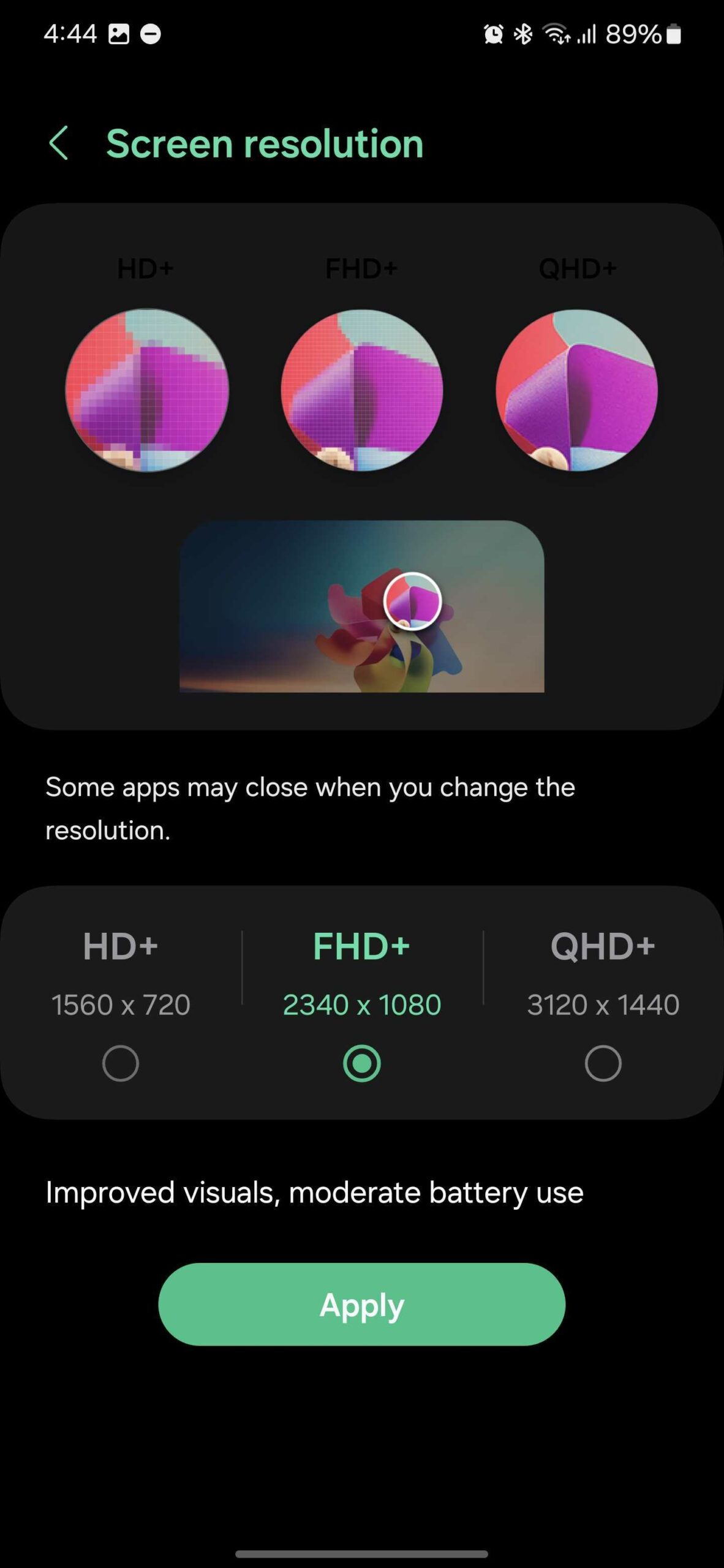The width and height of the screenshot is (724, 1568).
Task: Choose FHD+ 2340 x 1080 resolution
Action: click(x=361, y=1063)
